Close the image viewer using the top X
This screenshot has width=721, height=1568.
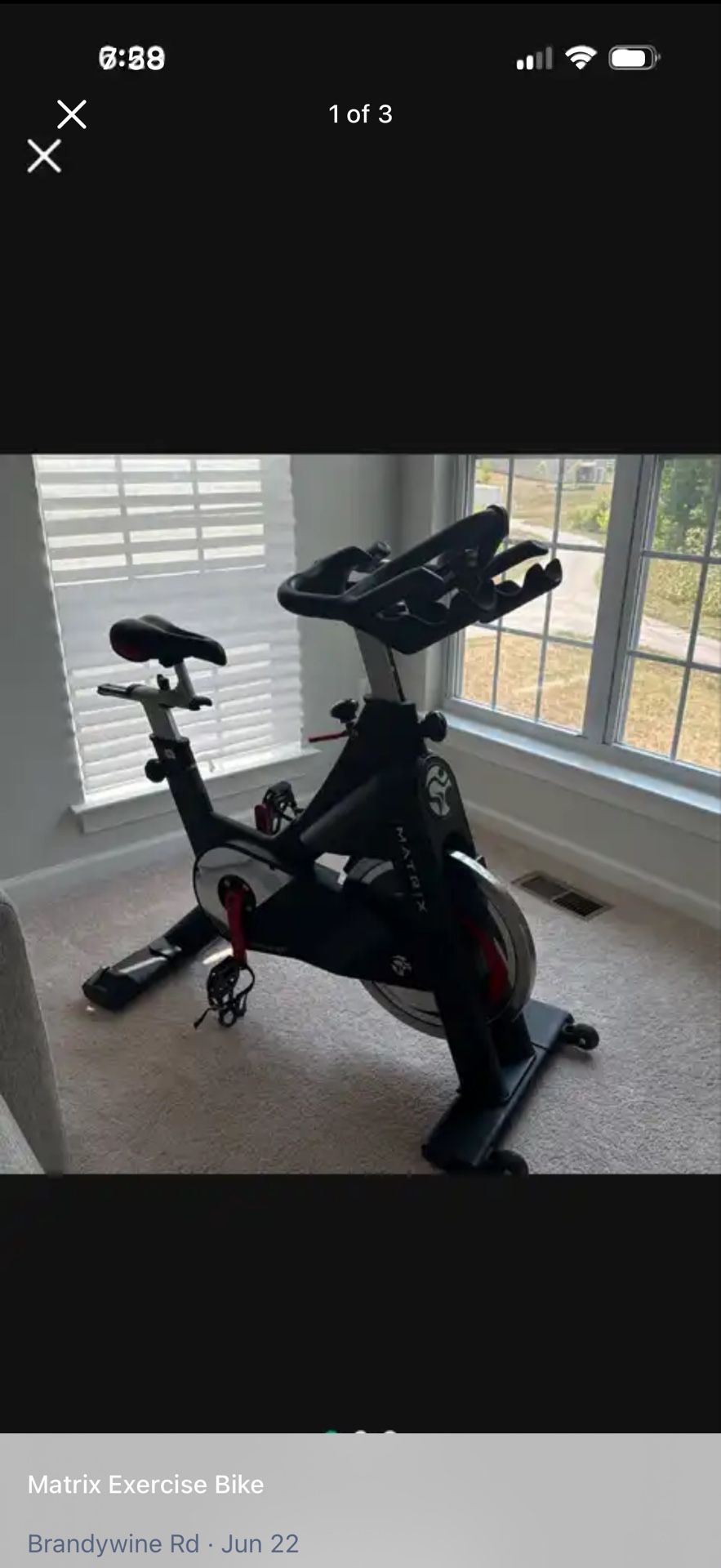(72, 114)
